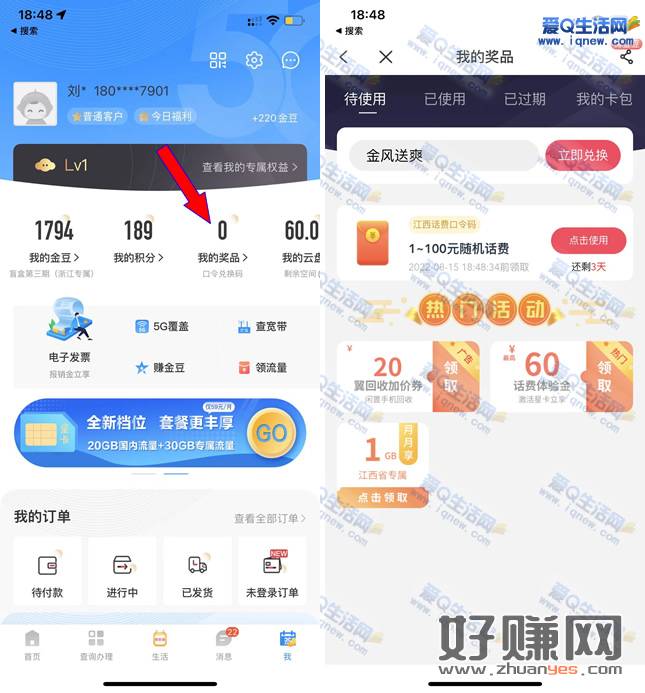
Task: Open 领流量 shortcut
Action: coord(262,367)
